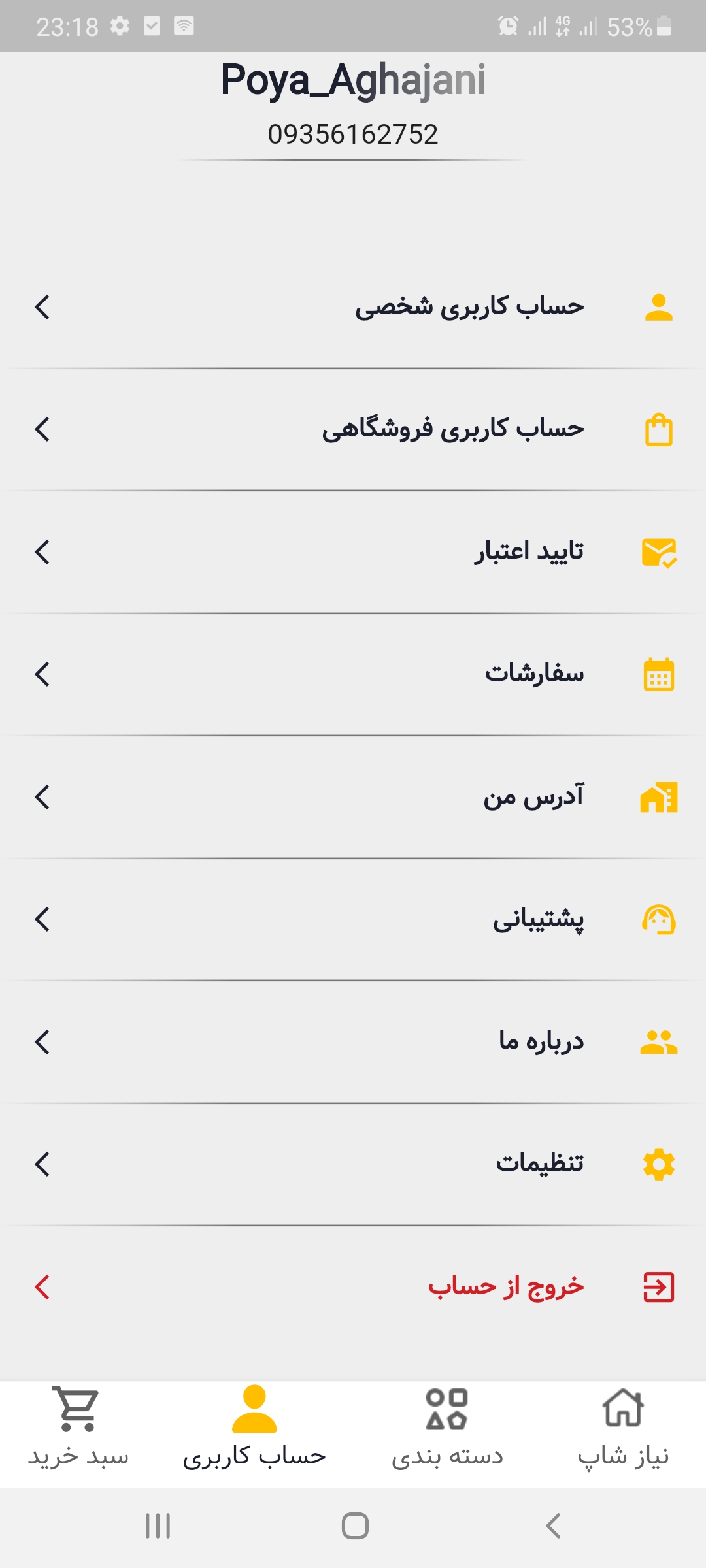Open پشتیبانی (support) row
The image size is (706, 1568).
coord(353,919)
